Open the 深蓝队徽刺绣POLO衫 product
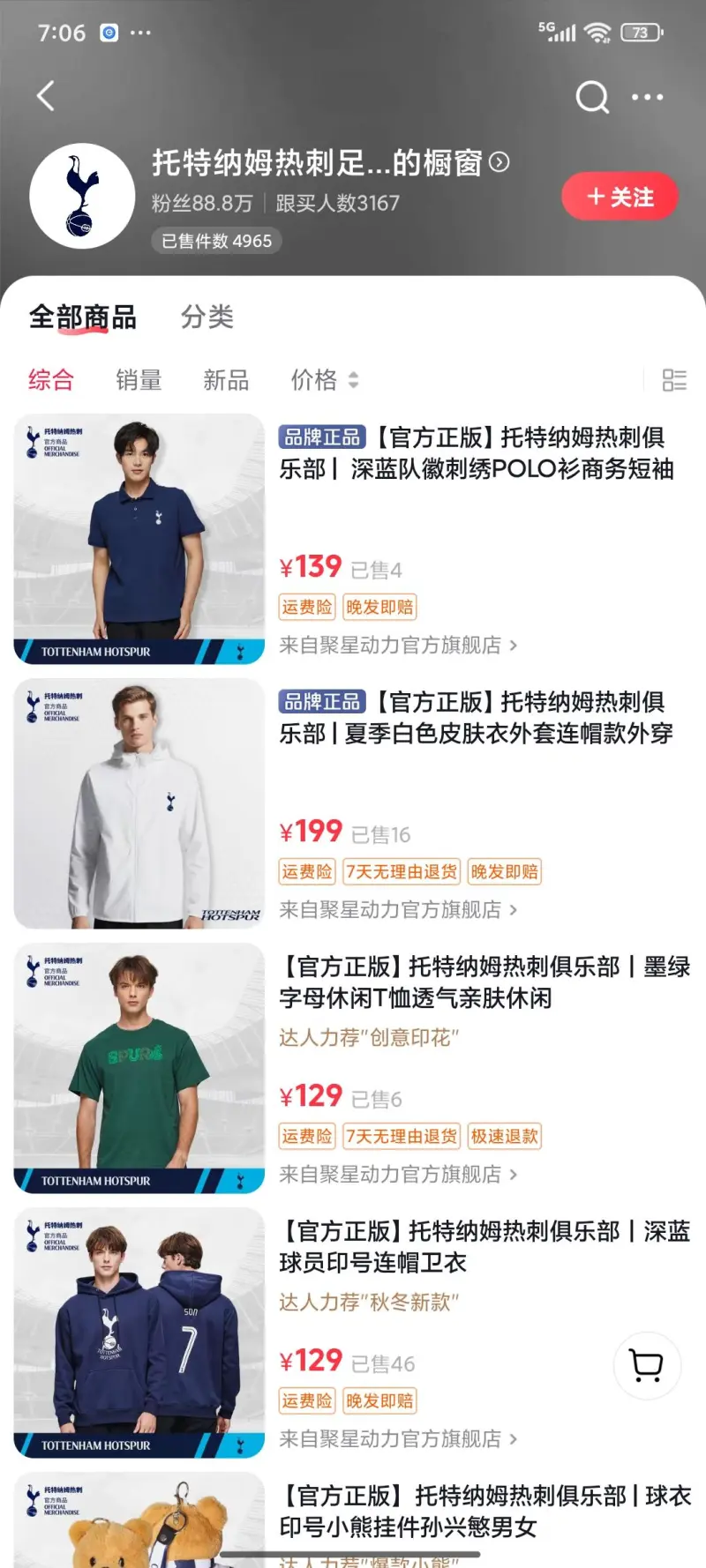Screen dimensions: 706x1568 click(477, 452)
